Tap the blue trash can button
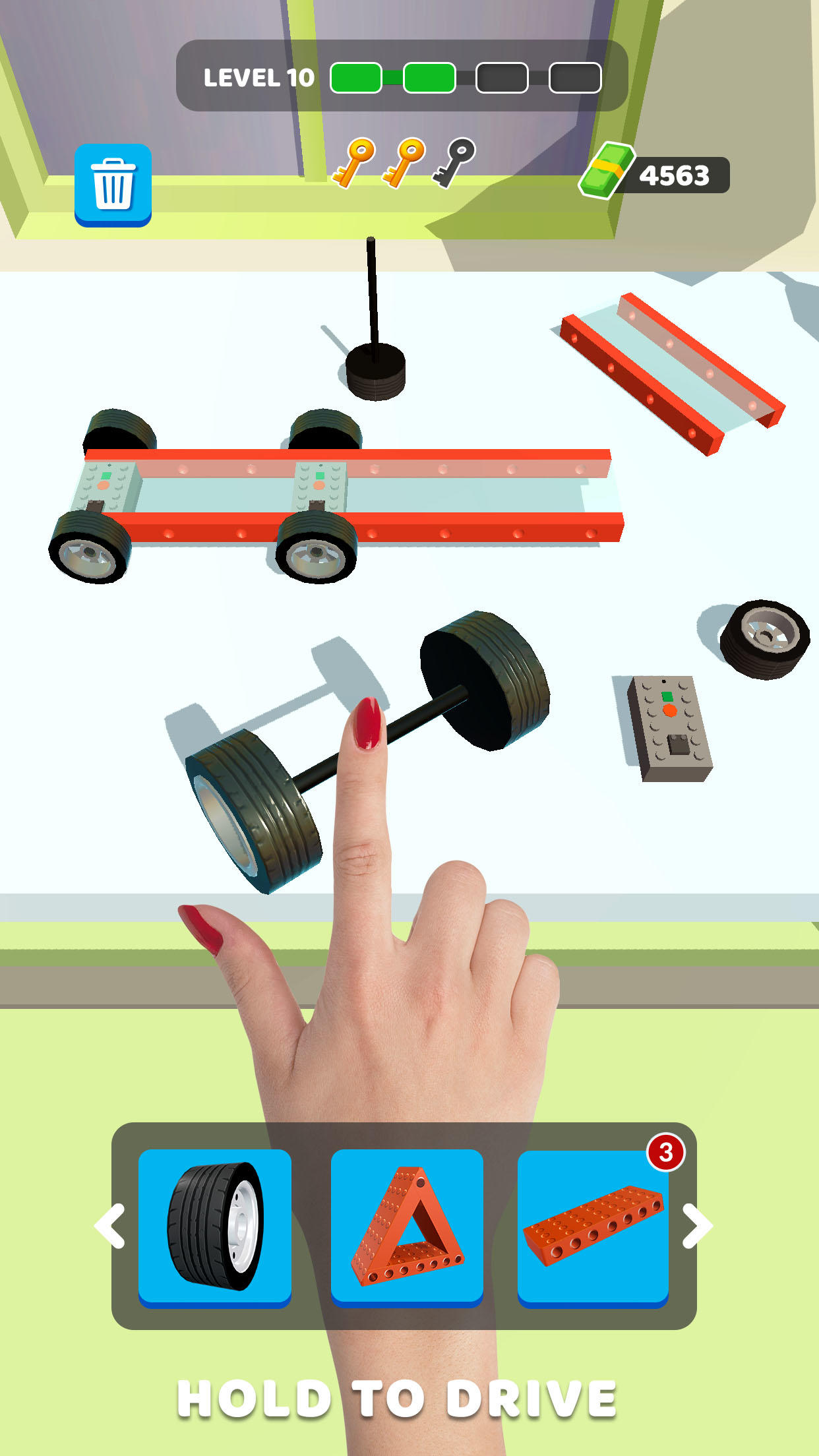The width and height of the screenshot is (819, 1456). (x=113, y=185)
